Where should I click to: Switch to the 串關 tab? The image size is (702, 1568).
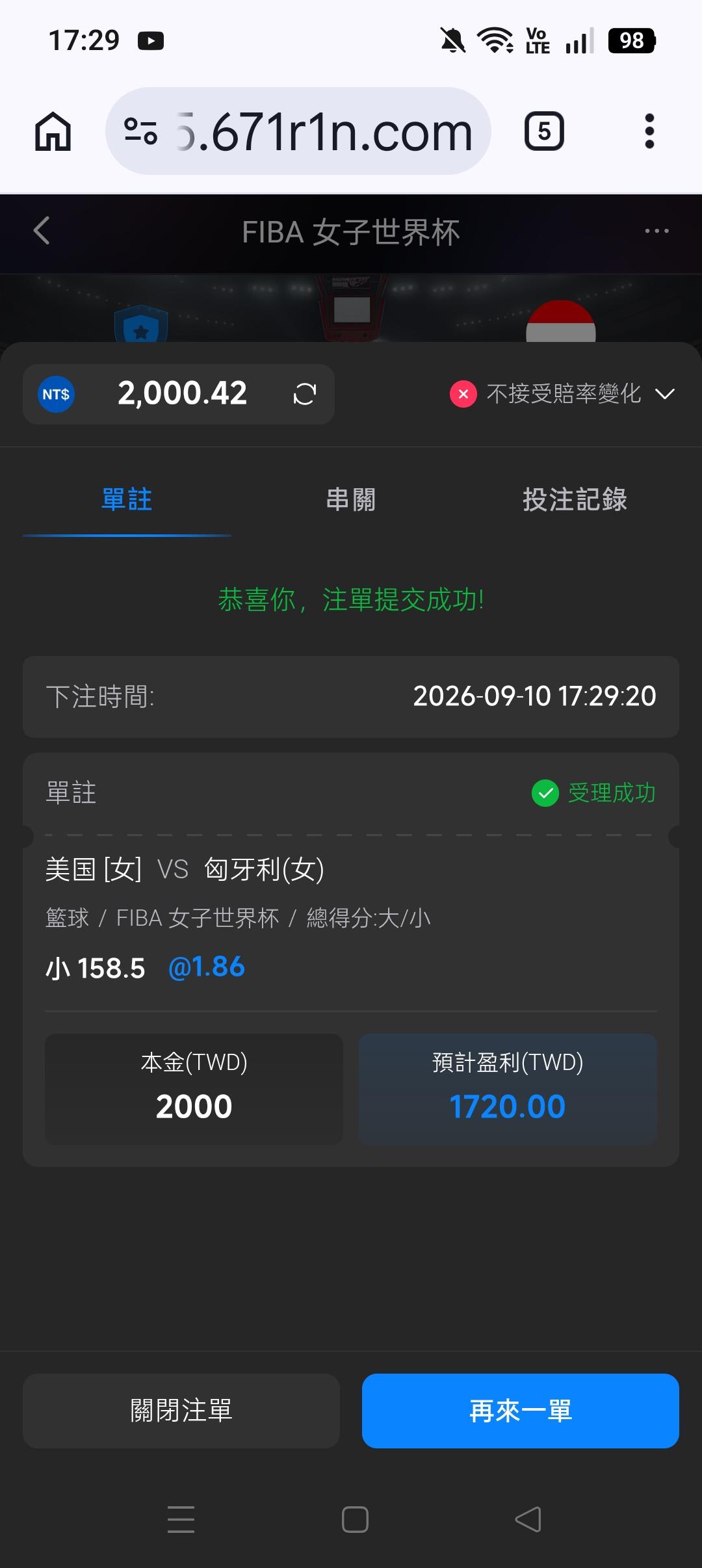(351, 499)
